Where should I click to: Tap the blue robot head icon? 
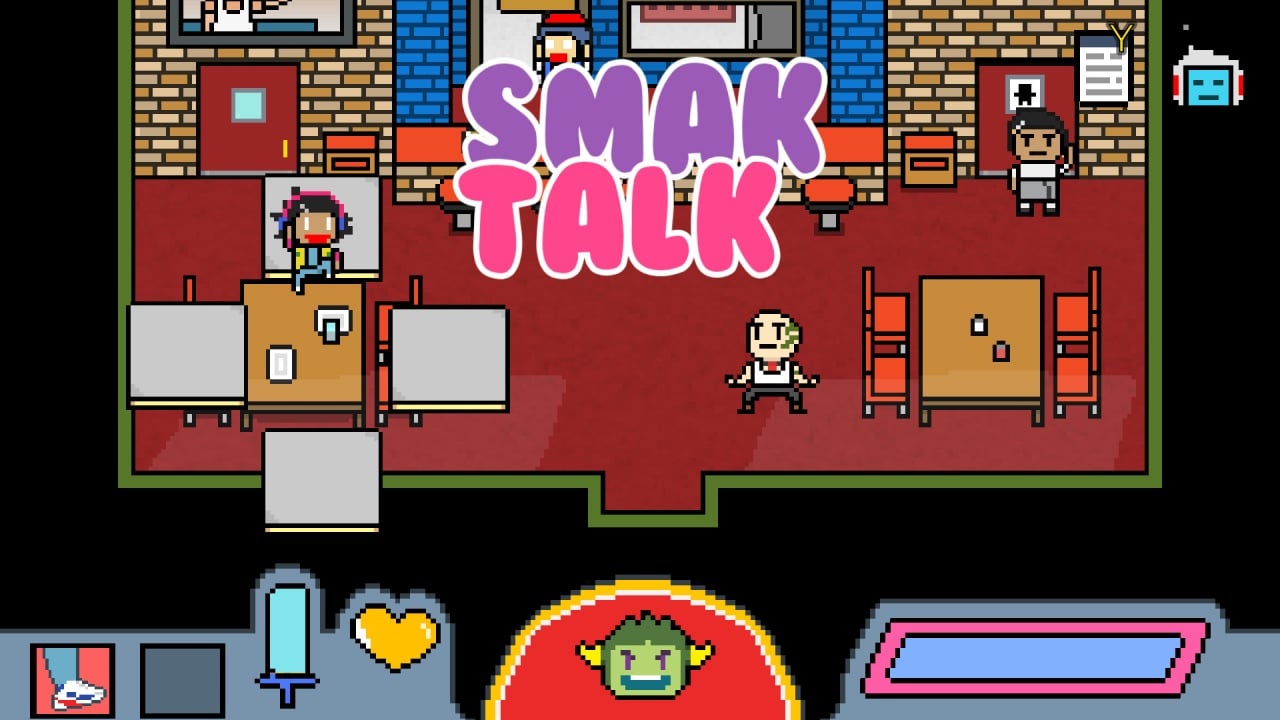point(1208,78)
